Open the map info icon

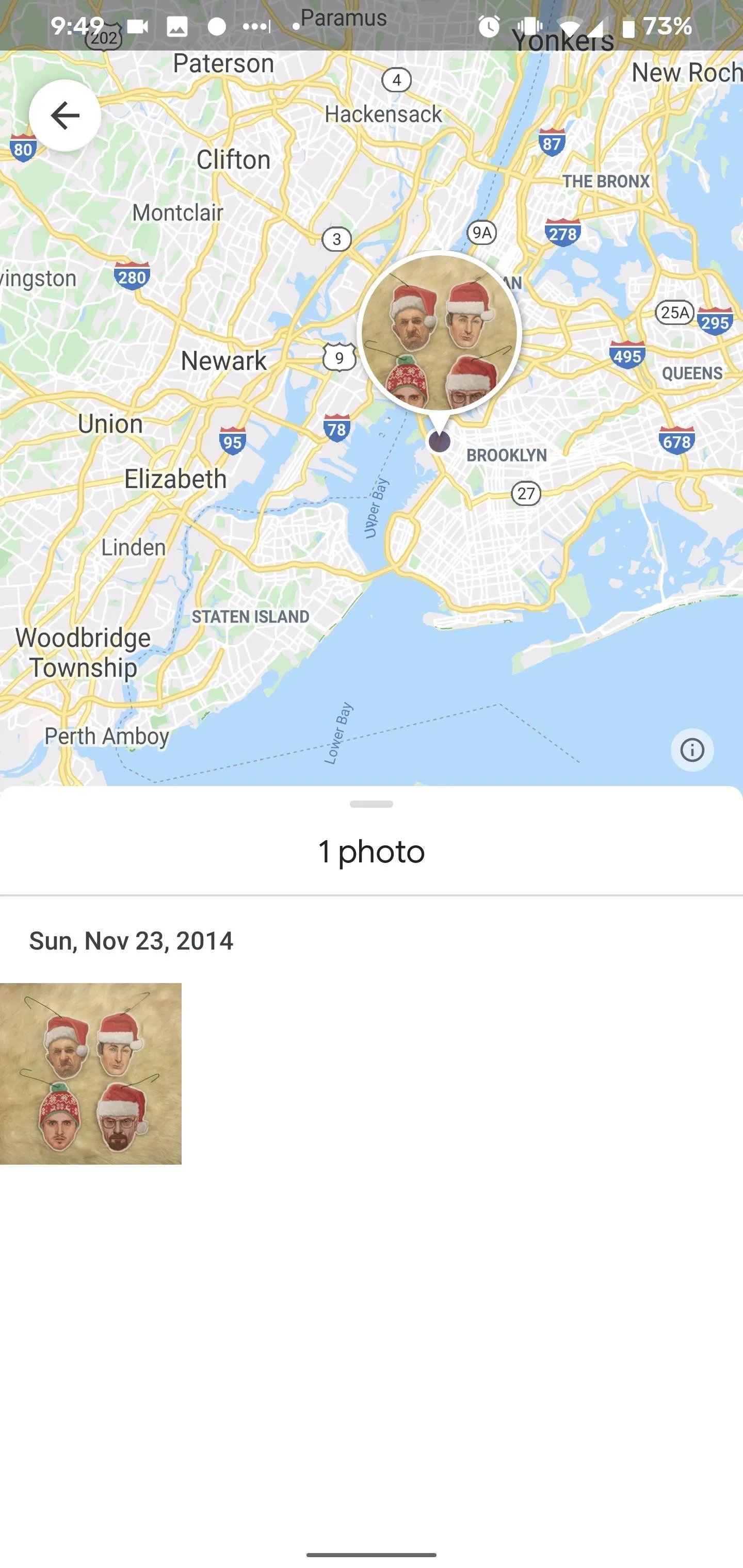pyautogui.click(x=692, y=750)
